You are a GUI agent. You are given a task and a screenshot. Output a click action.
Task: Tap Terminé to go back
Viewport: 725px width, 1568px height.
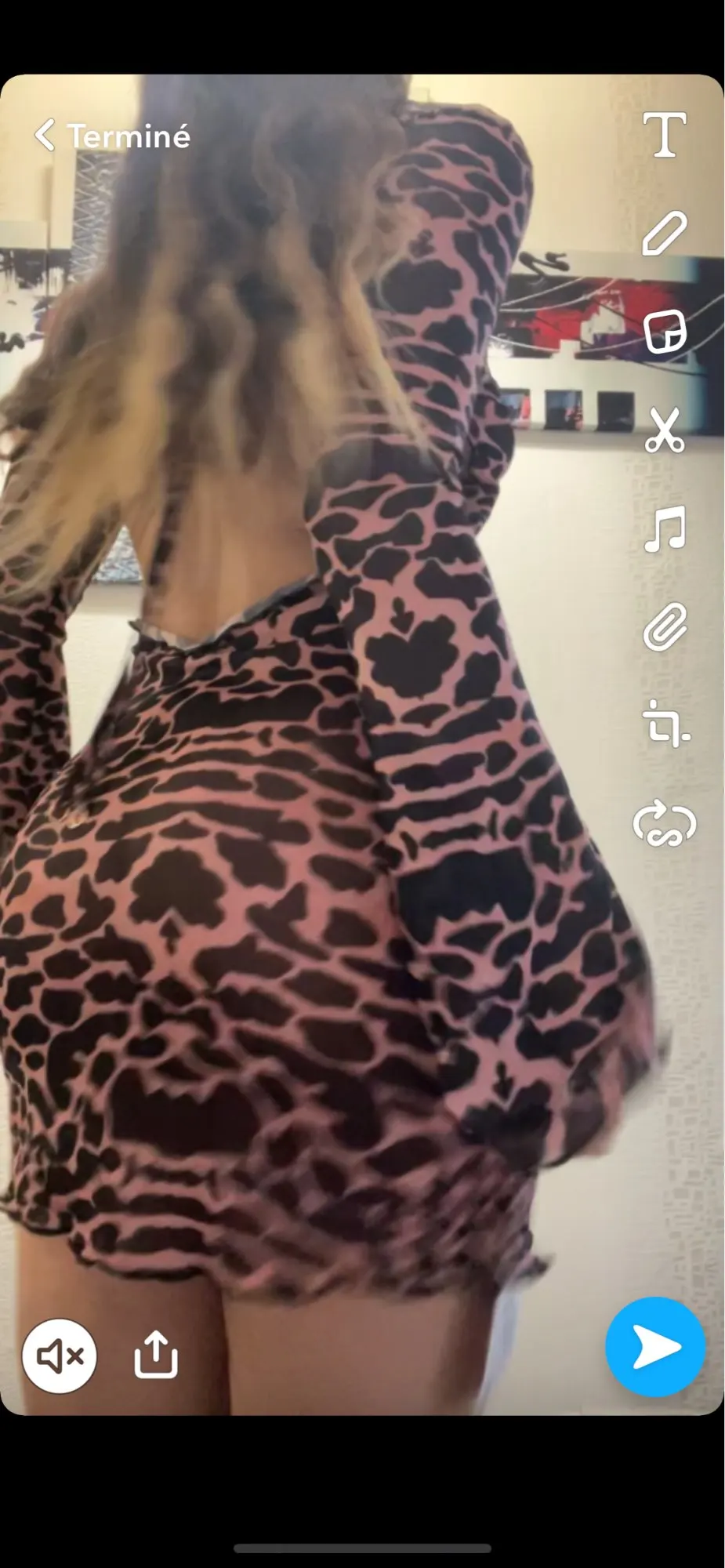(x=112, y=136)
